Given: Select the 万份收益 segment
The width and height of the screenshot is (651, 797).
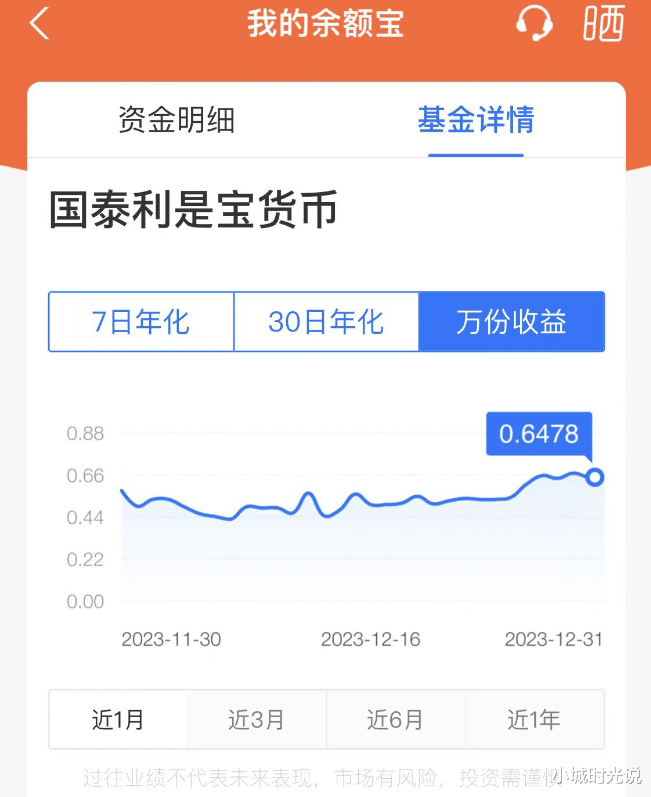Looking at the screenshot, I should pos(512,322).
